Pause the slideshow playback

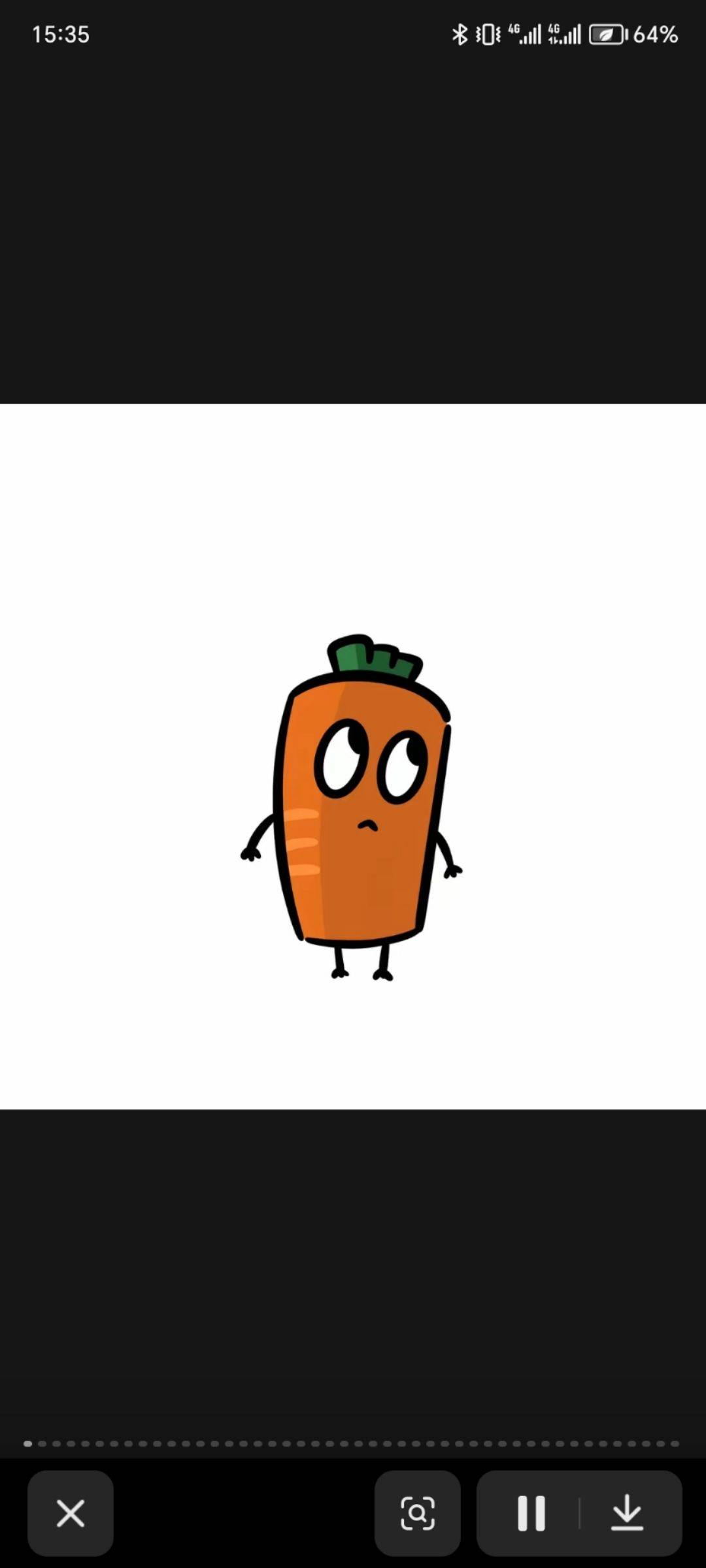point(531,1513)
